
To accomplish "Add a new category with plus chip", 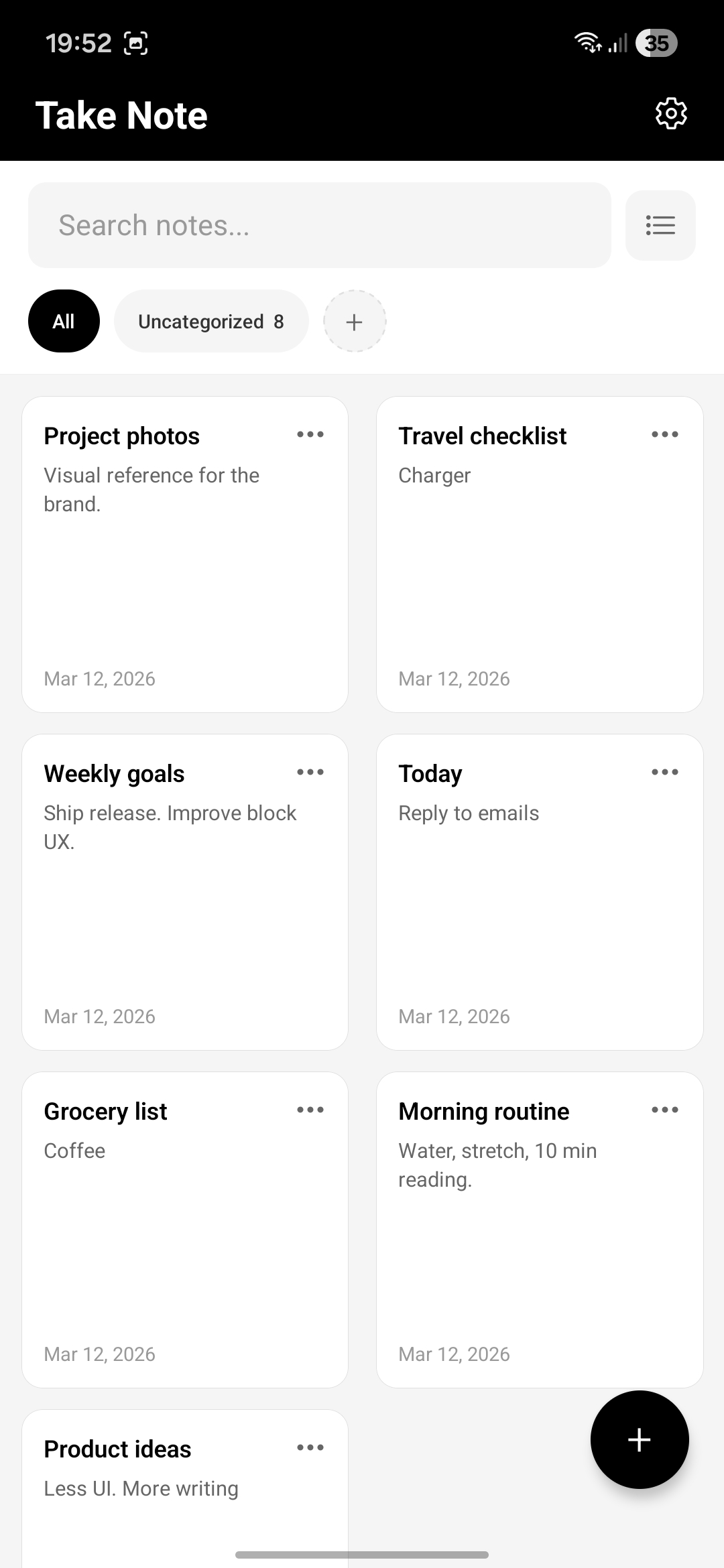I will pyautogui.click(x=354, y=322).
